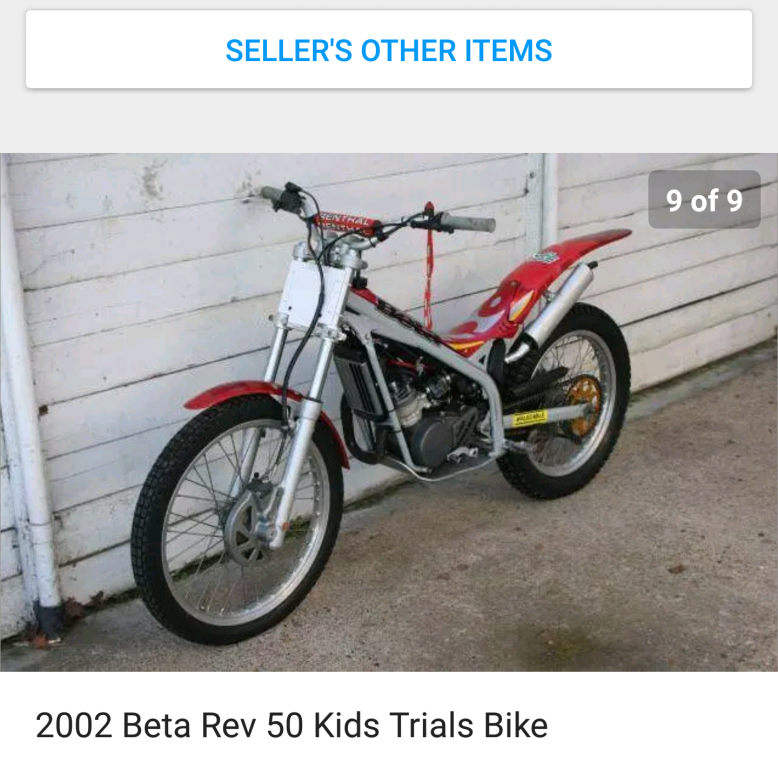Open Seller's Other Items
This screenshot has width=778, height=768.
[388, 50]
